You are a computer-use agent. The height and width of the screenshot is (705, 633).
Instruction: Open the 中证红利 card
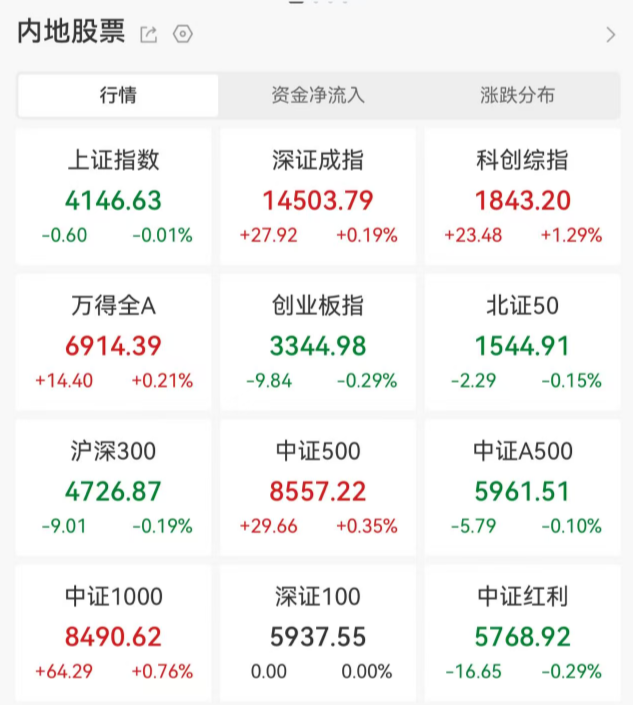[522, 633]
